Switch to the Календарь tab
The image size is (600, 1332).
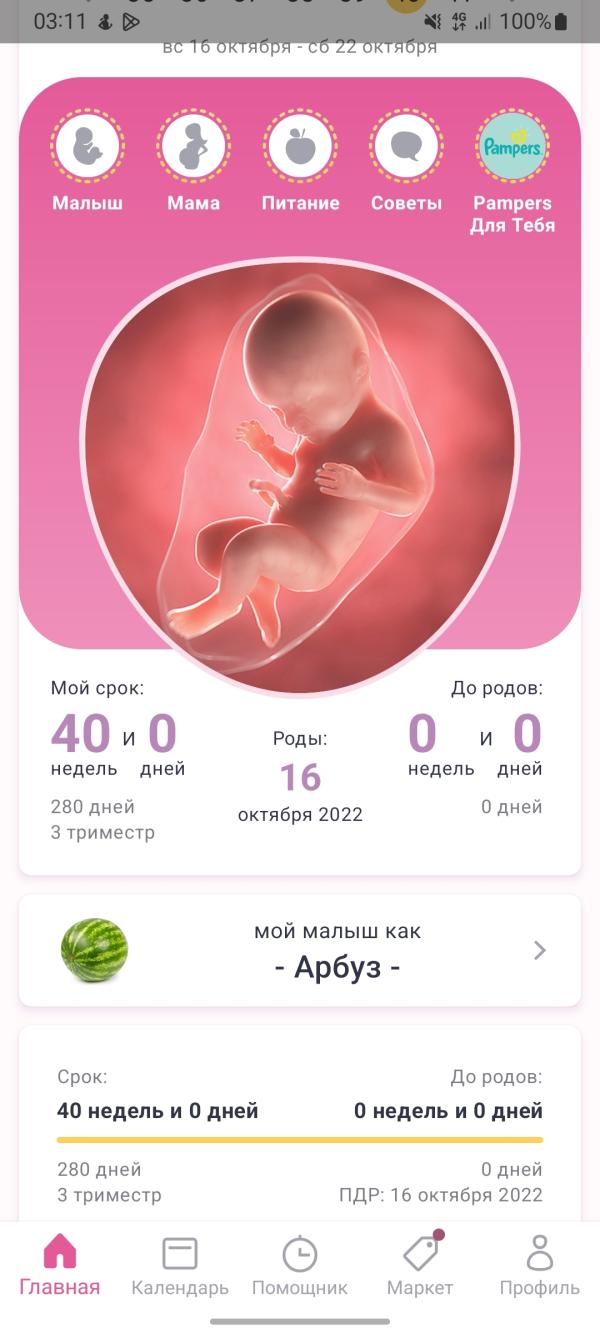point(180,1264)
